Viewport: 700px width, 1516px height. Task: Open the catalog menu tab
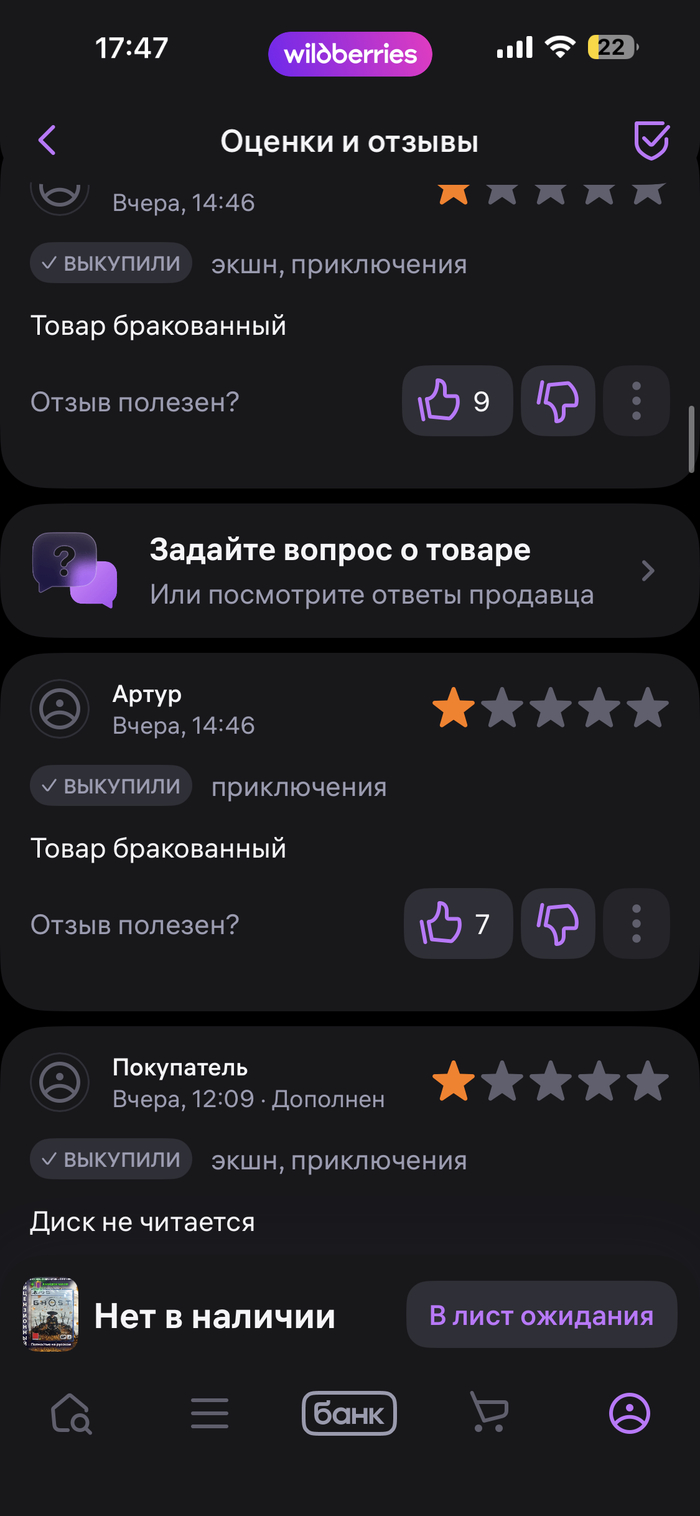[x=210, y=1414]
